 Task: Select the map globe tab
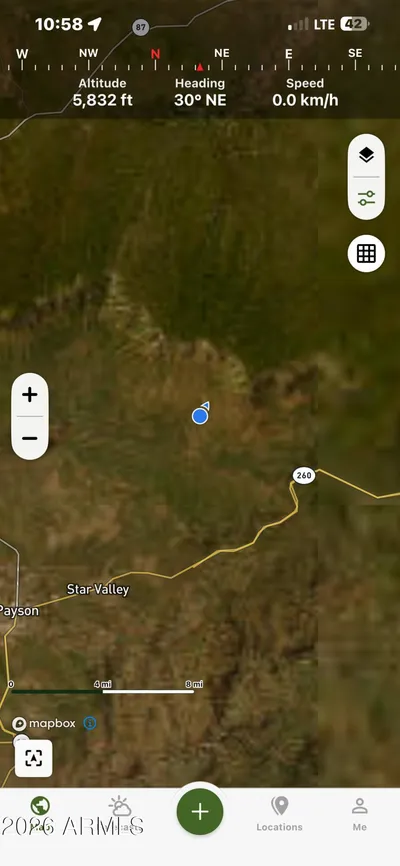pyautogui.click(x=40, y=814)
